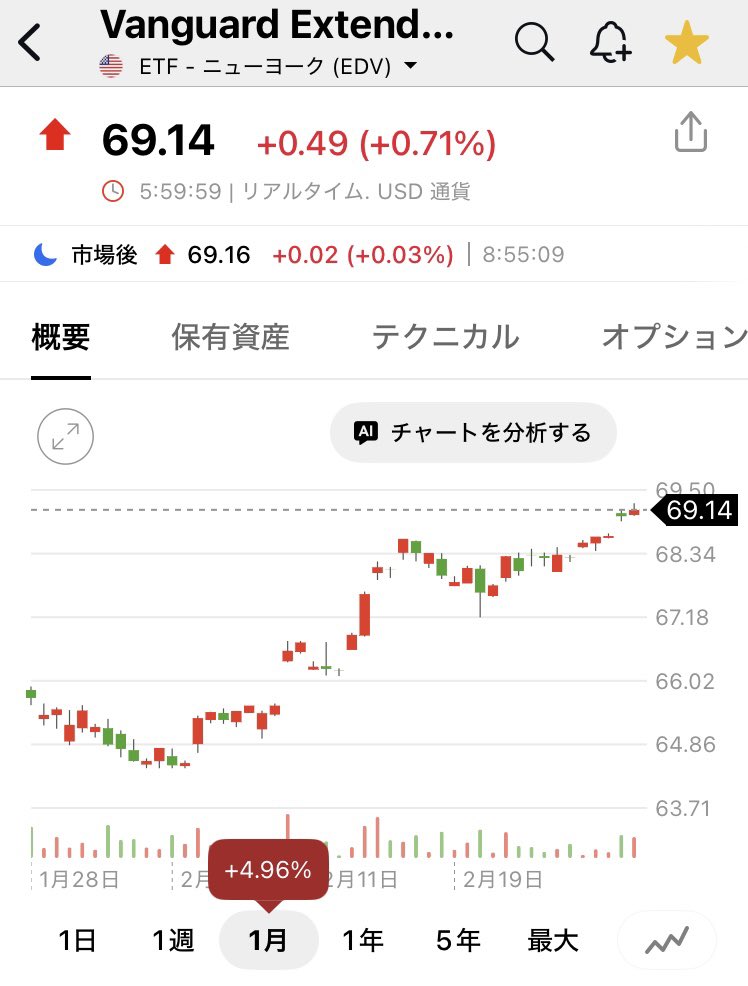This screenshot has height=986, width=748.
Task: Change chart type with the line icon
Action: 667,941
